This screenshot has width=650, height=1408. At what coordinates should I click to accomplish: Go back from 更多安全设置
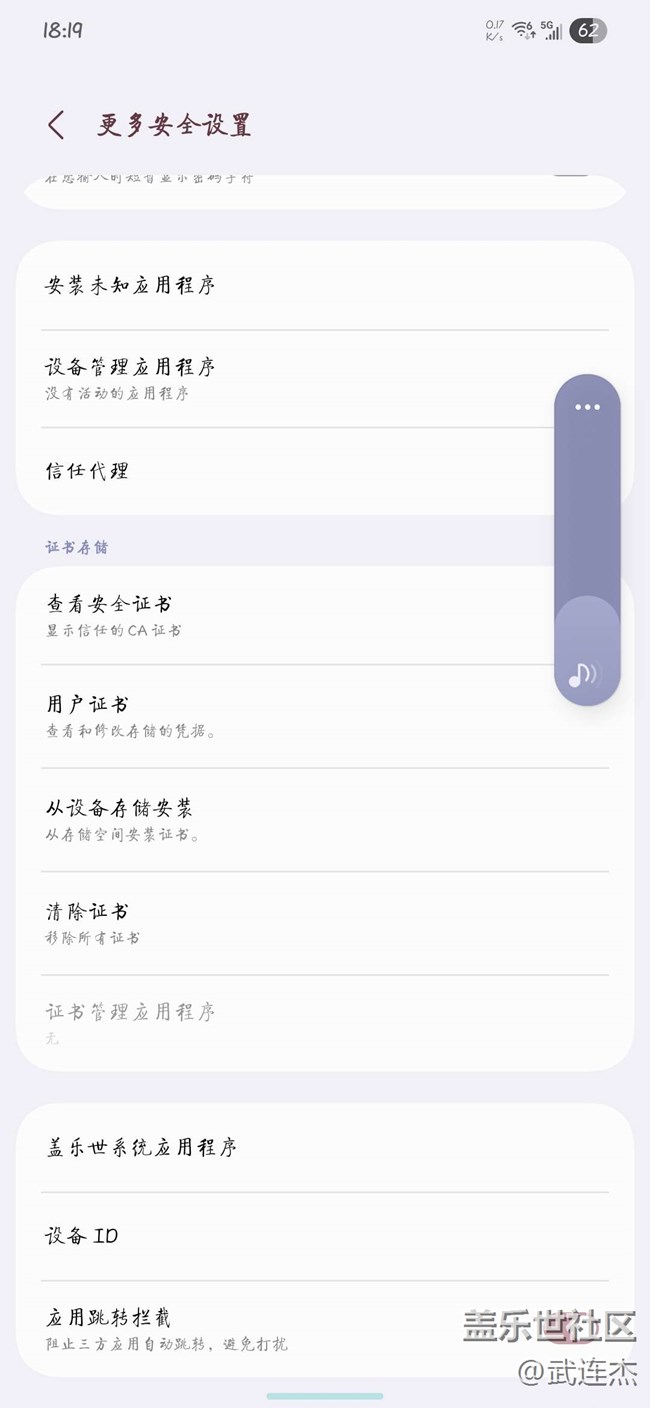(56, 125)
